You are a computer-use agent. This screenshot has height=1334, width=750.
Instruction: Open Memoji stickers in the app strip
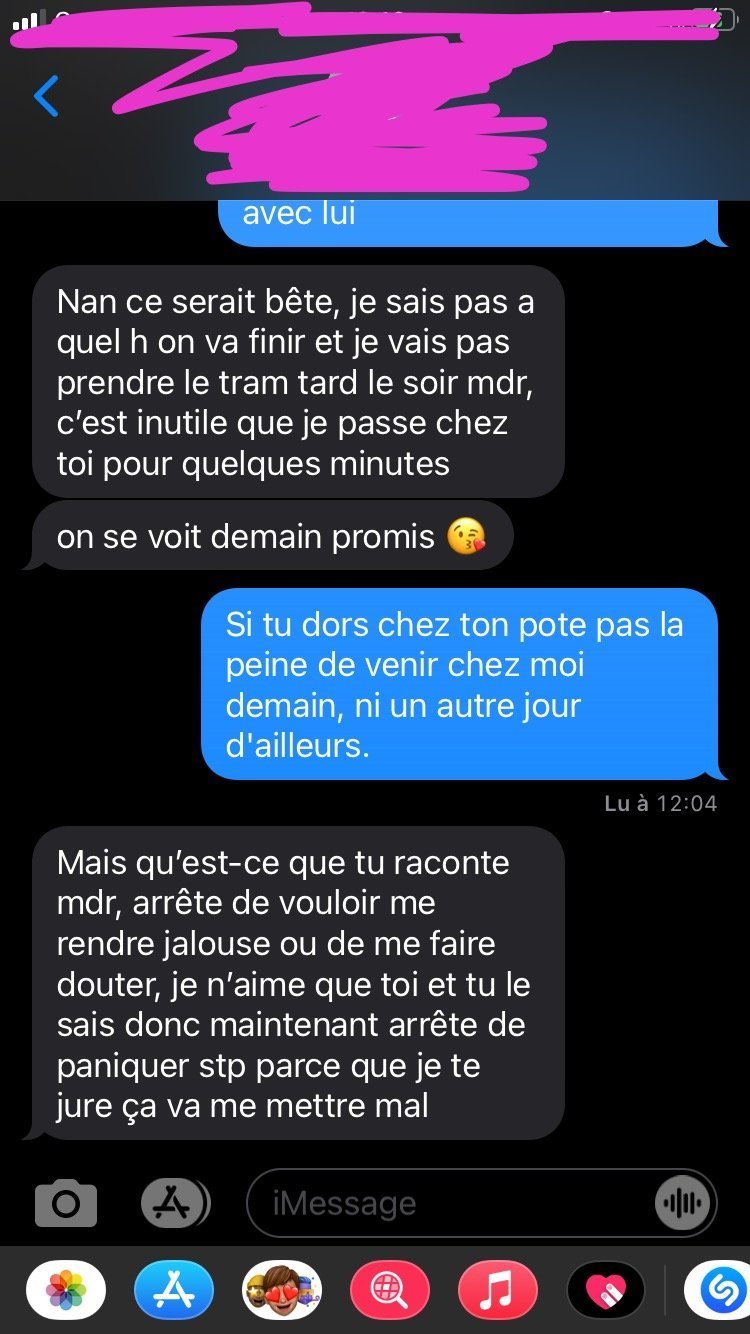tap(282, 1290)
